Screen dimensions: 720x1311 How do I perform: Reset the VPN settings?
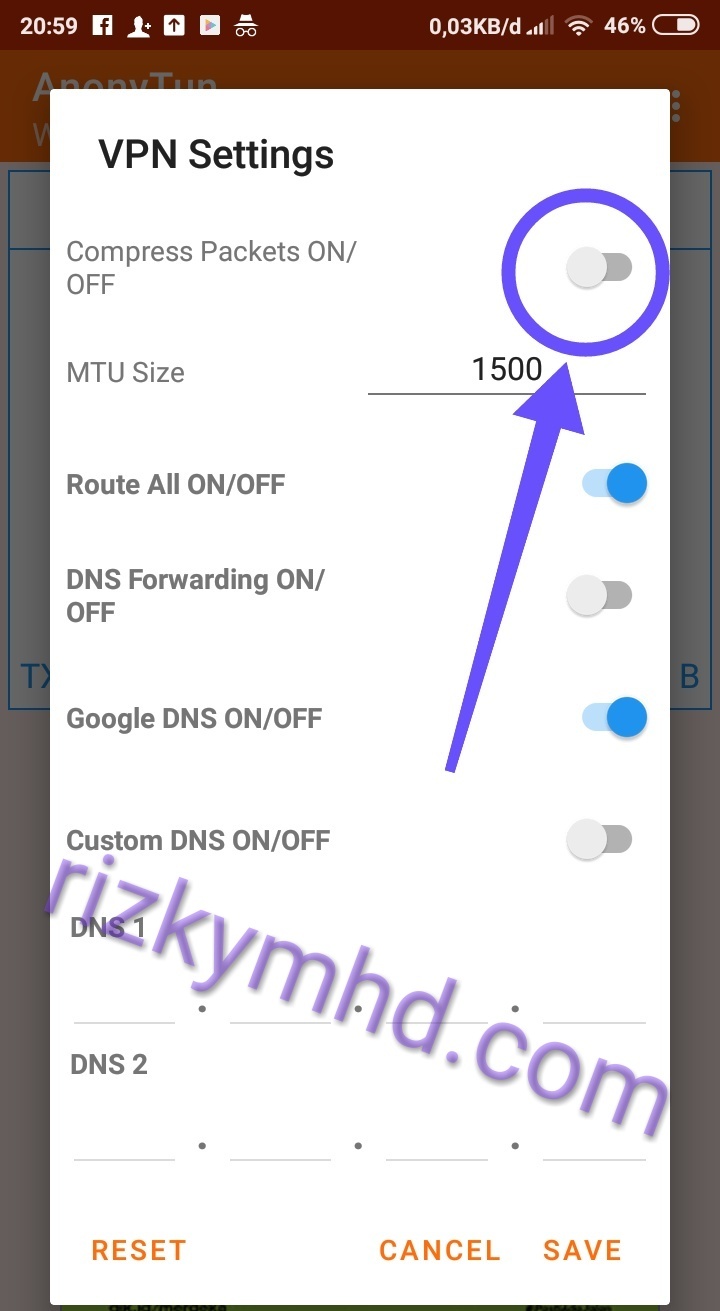pos(139,1250)
